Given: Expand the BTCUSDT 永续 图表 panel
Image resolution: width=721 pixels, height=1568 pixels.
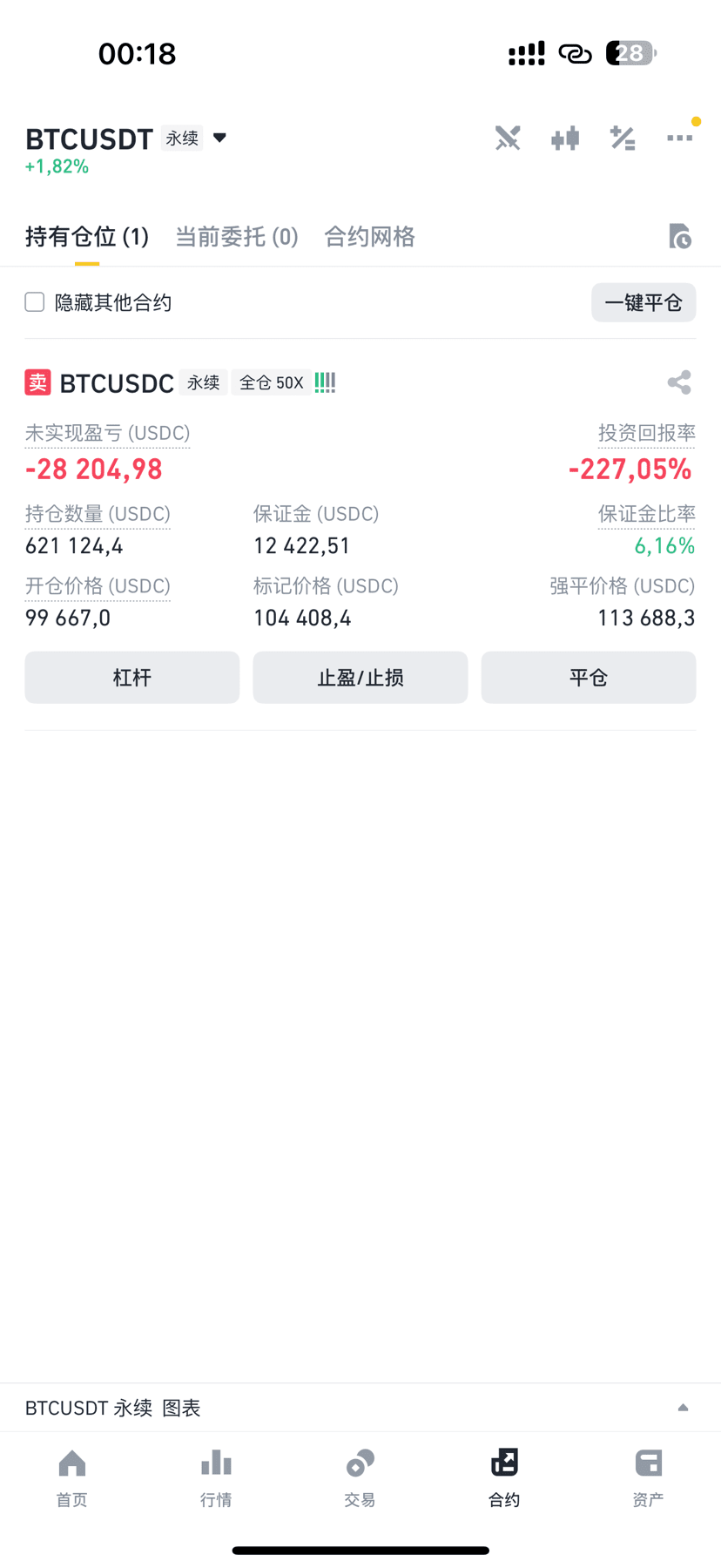Looking at the screenshot, I should pos(360,1408).
